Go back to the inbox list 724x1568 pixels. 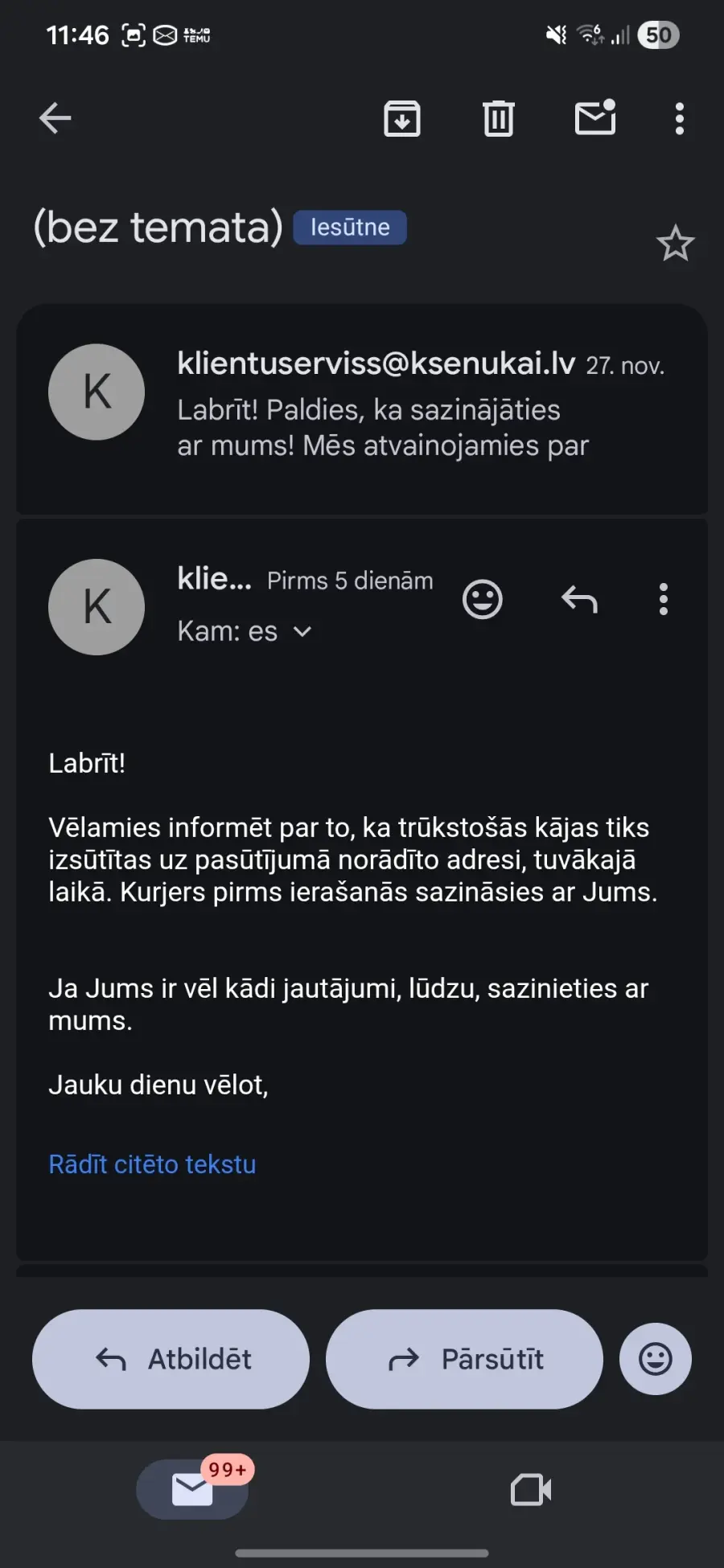[x=55, y=118]
